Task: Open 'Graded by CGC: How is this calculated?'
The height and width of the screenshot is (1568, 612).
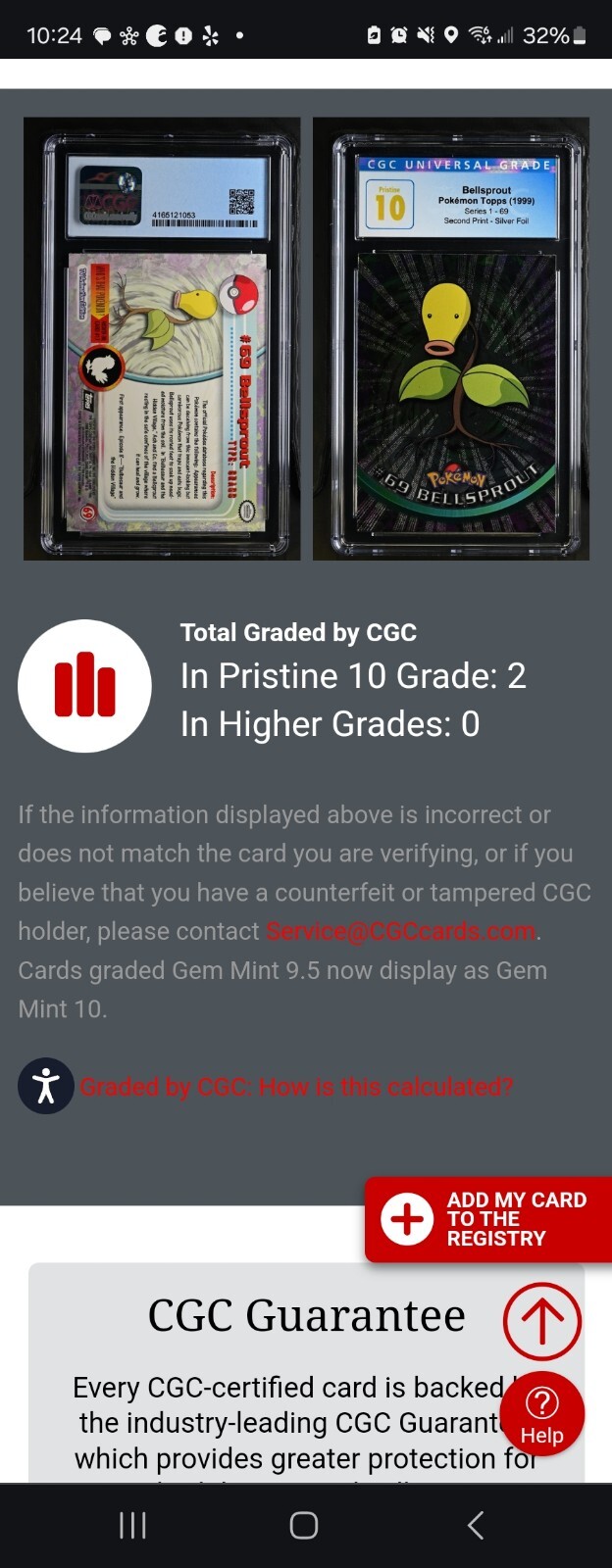Action: (296, 1087)
